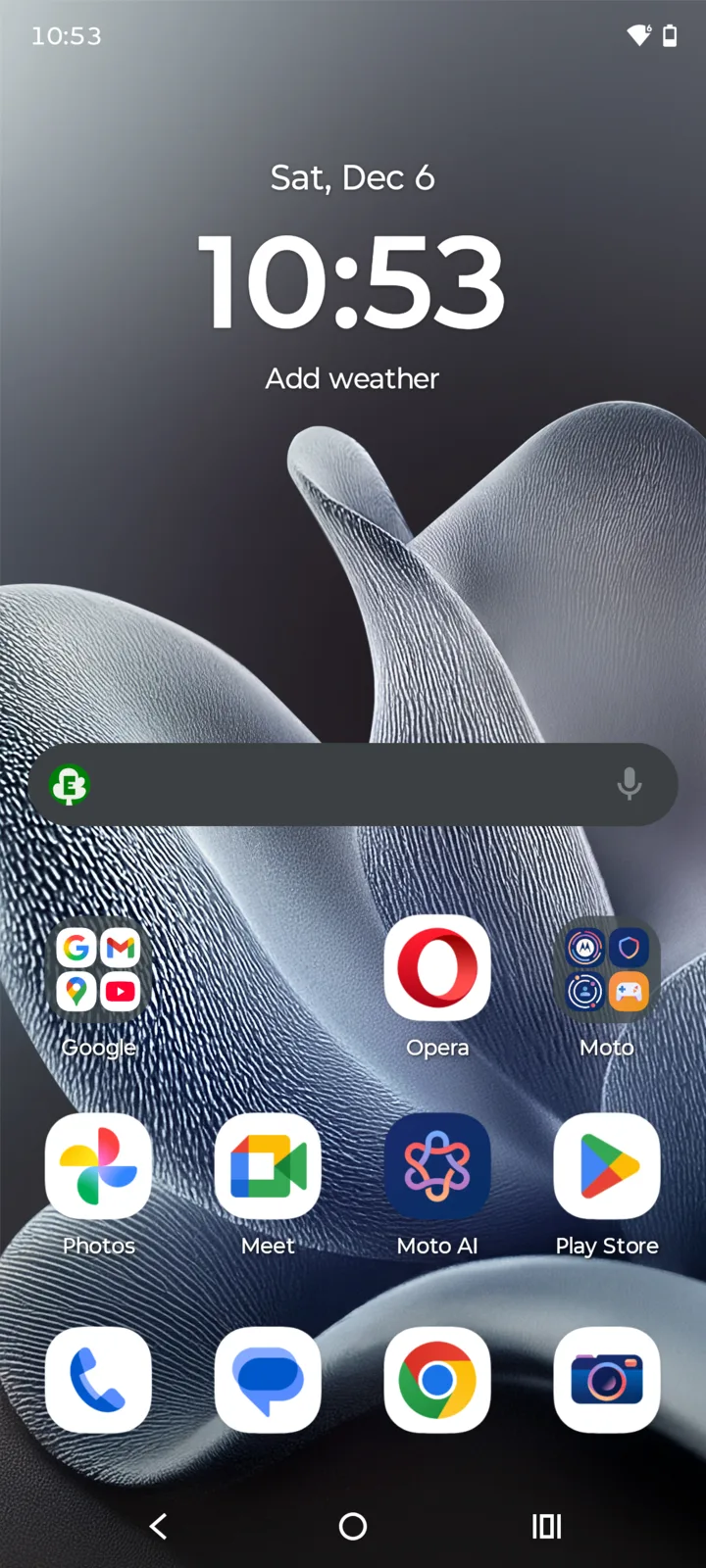Tap the date Sat, Dec 6
The image size is (706, 1568).
coord(352,177)
